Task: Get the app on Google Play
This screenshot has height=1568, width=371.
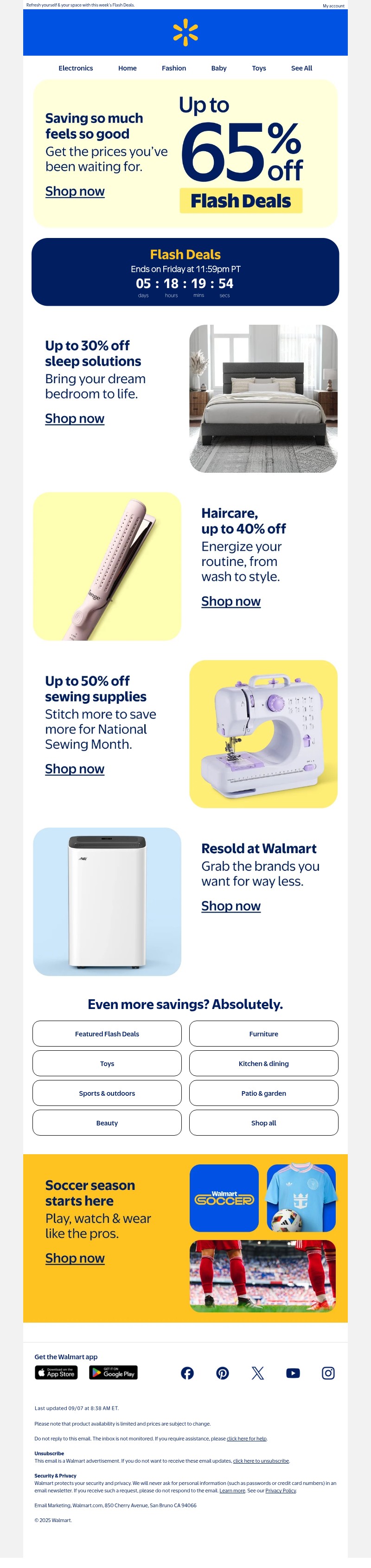Action: click(113, 1373)
